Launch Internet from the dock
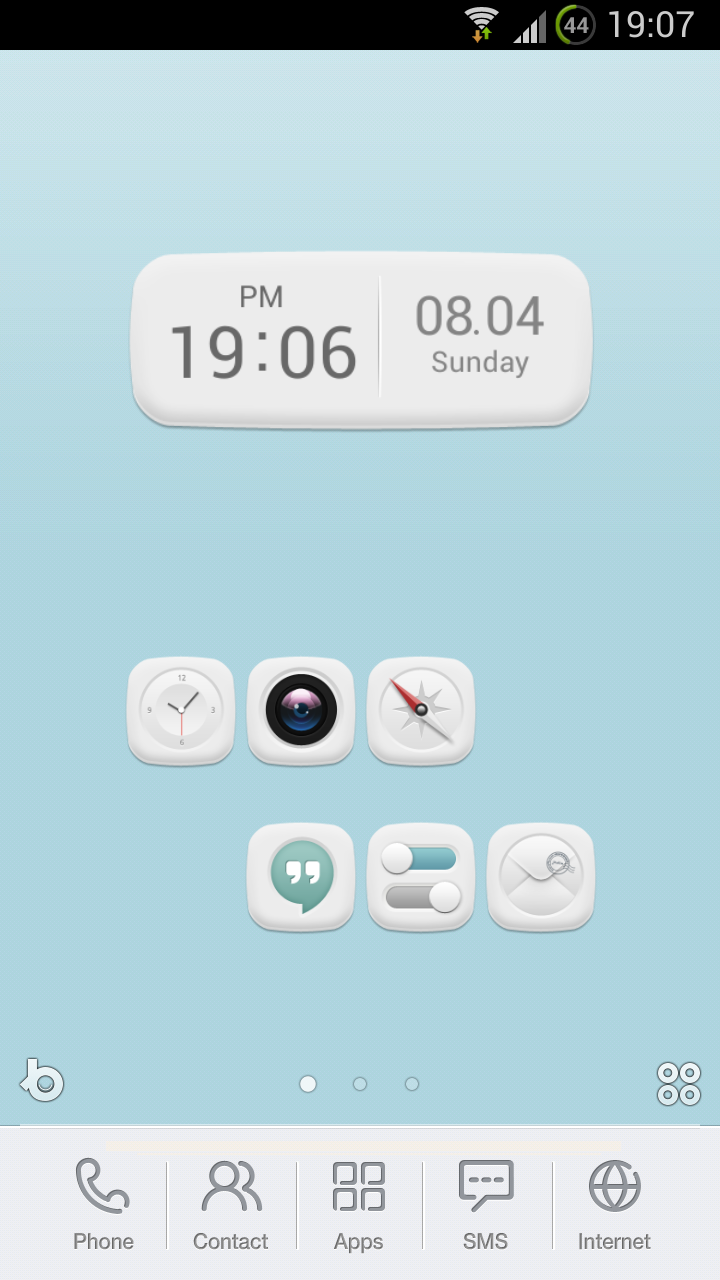 pyautogui.click(x=614, y=1205)
